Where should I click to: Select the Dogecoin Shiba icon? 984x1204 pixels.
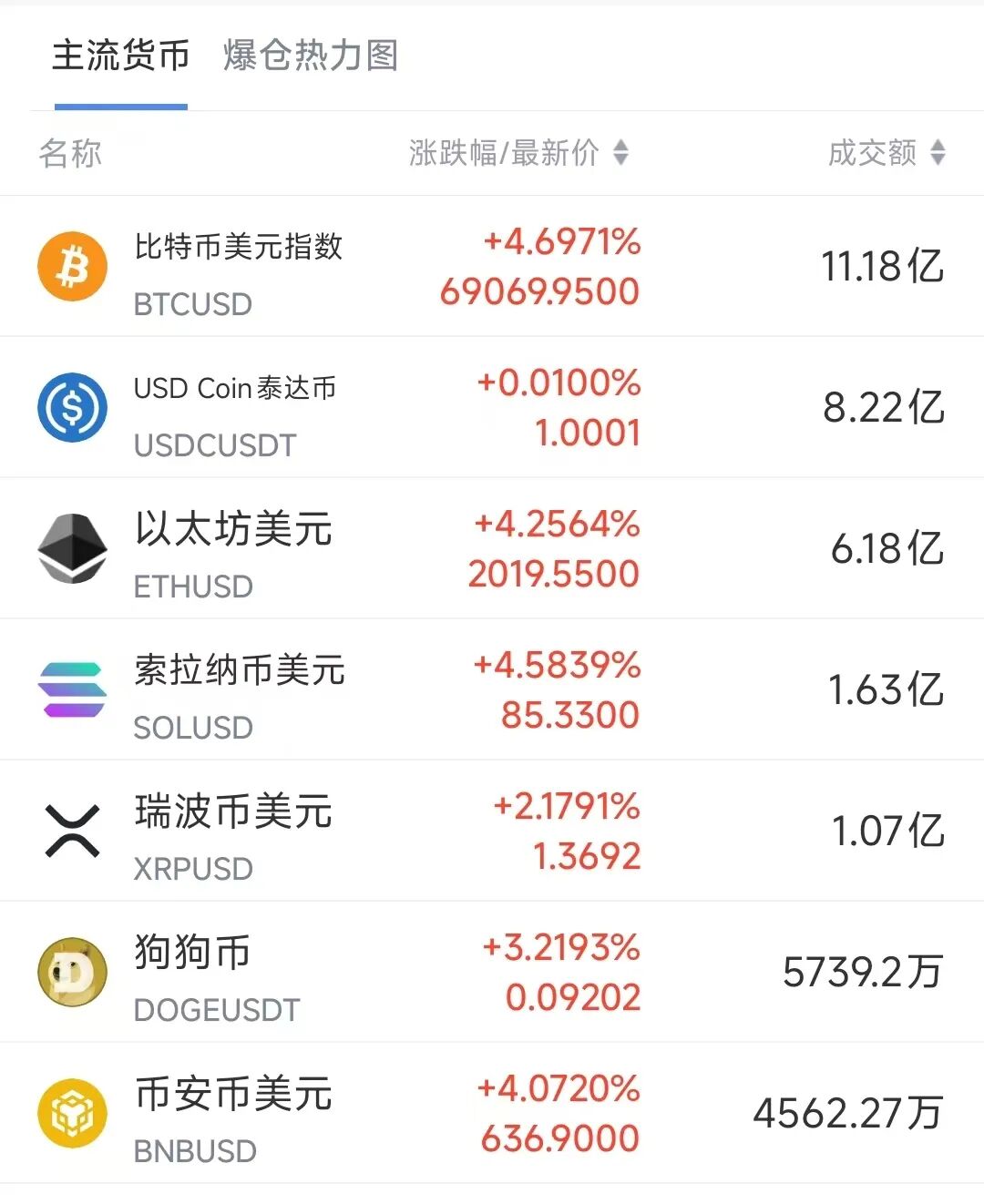[72, 972]
